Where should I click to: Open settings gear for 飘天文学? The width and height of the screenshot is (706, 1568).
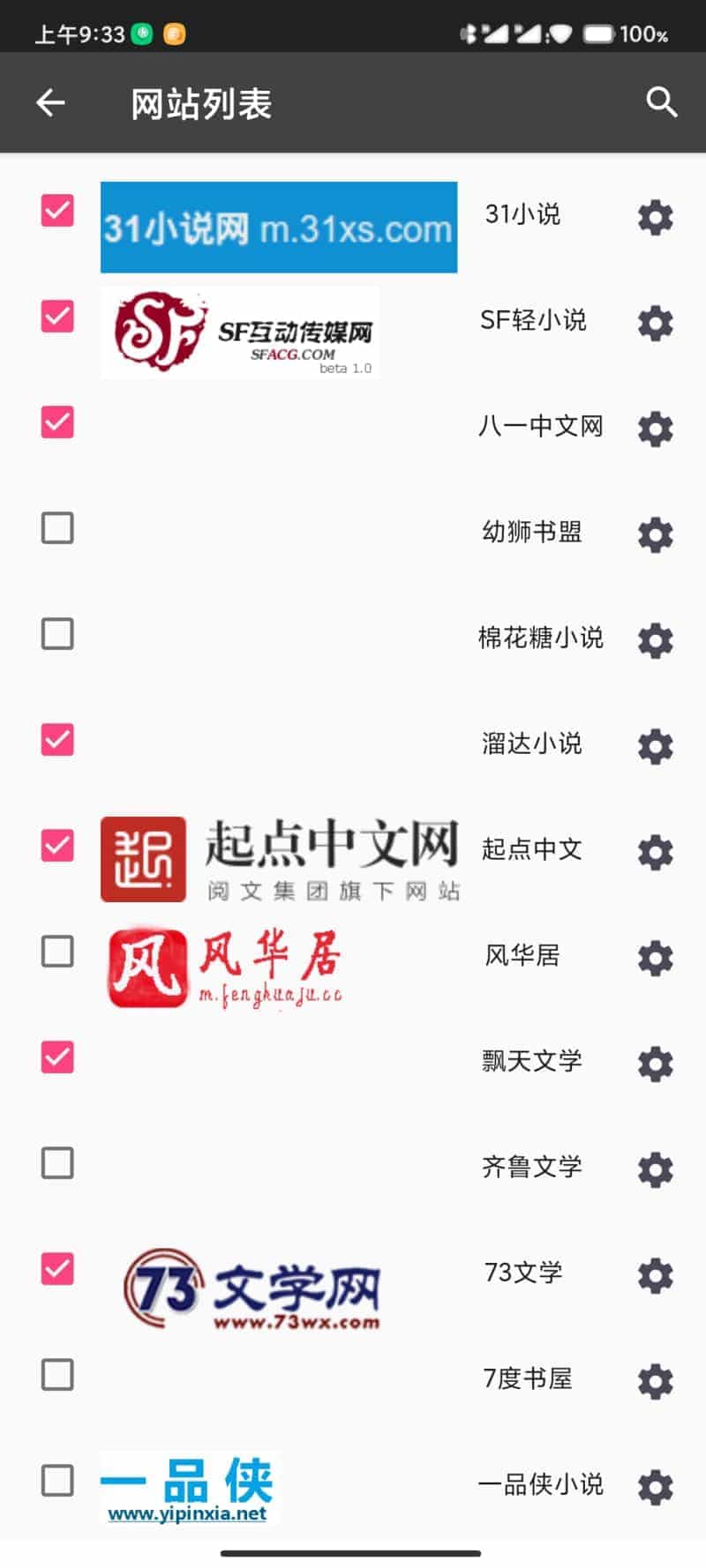(x=655, y=1064)
